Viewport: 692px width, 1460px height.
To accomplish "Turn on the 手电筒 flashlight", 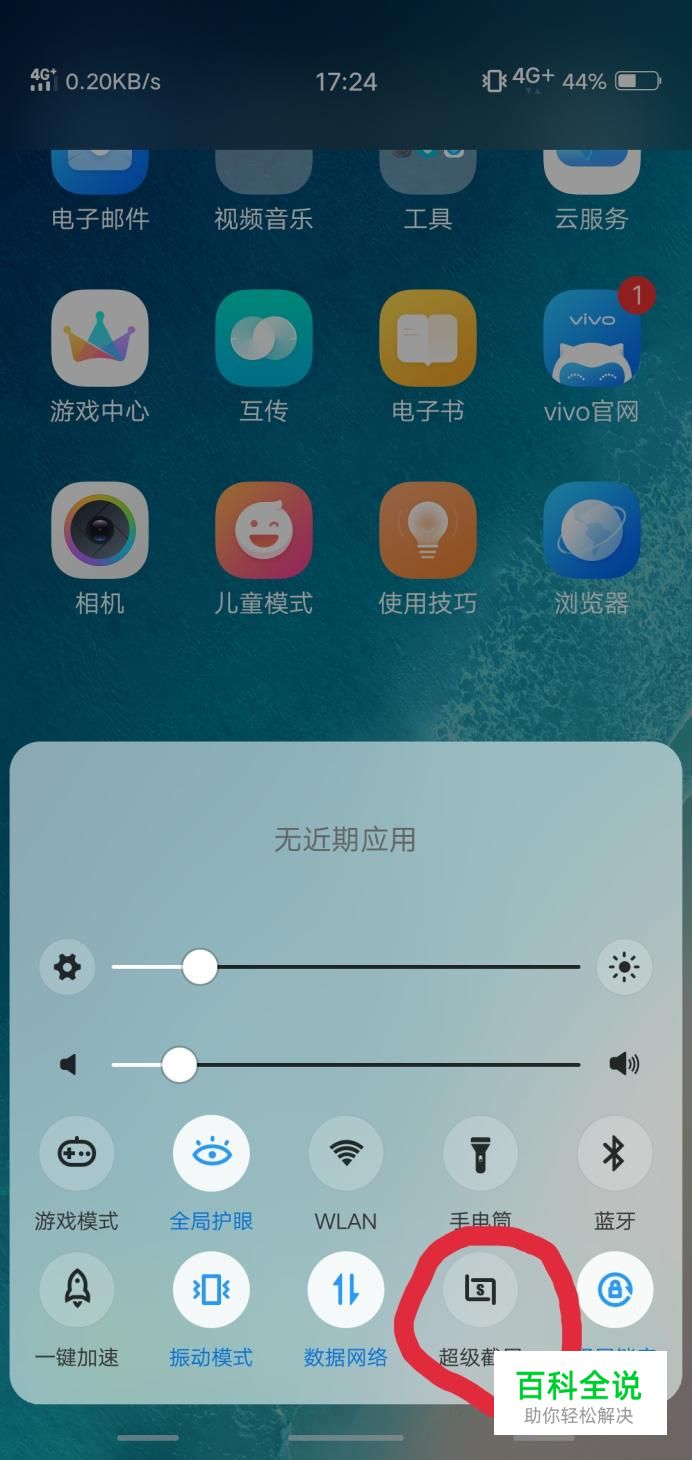I will tap(481, 1154).
